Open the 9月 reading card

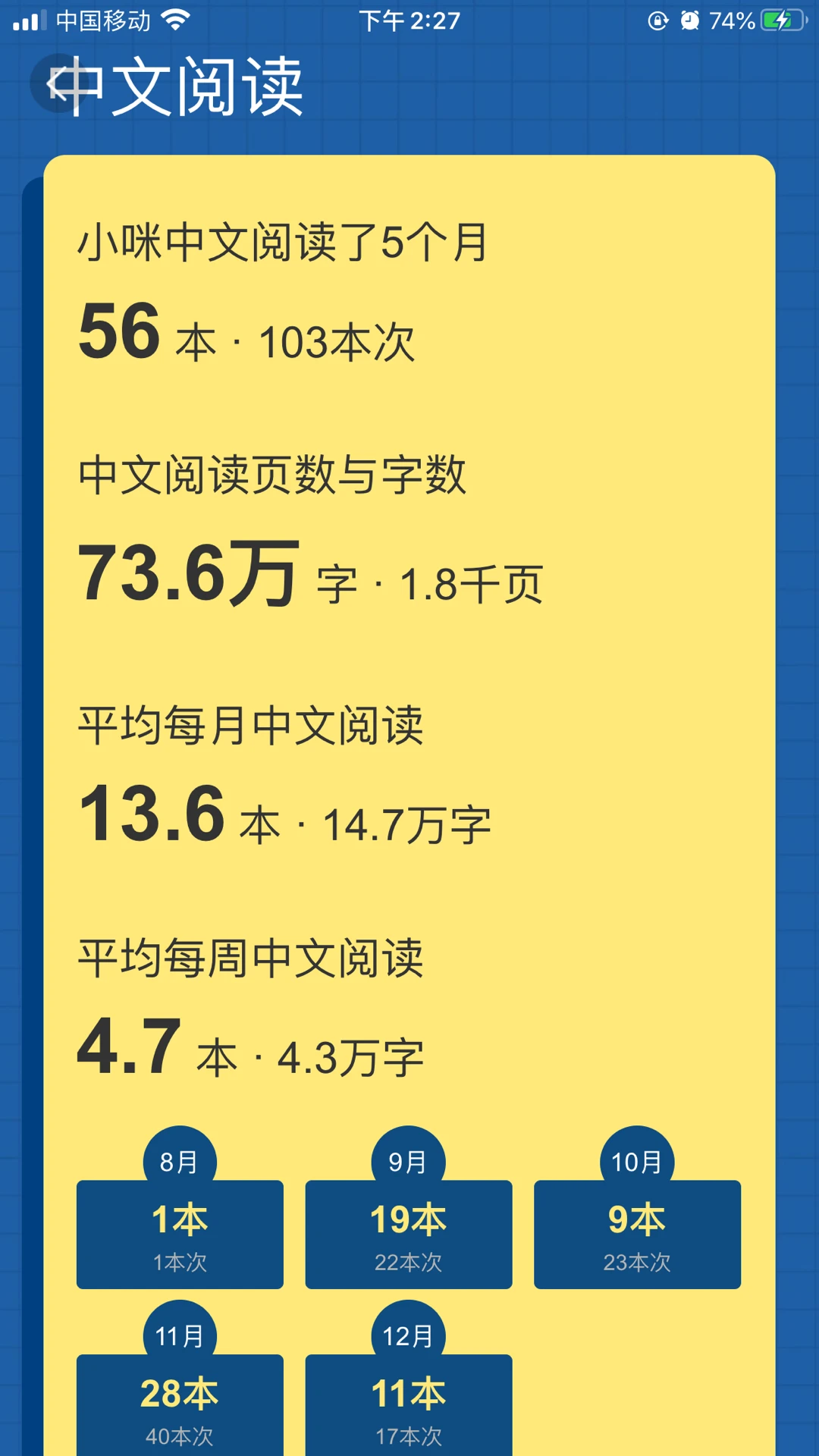409,1234
